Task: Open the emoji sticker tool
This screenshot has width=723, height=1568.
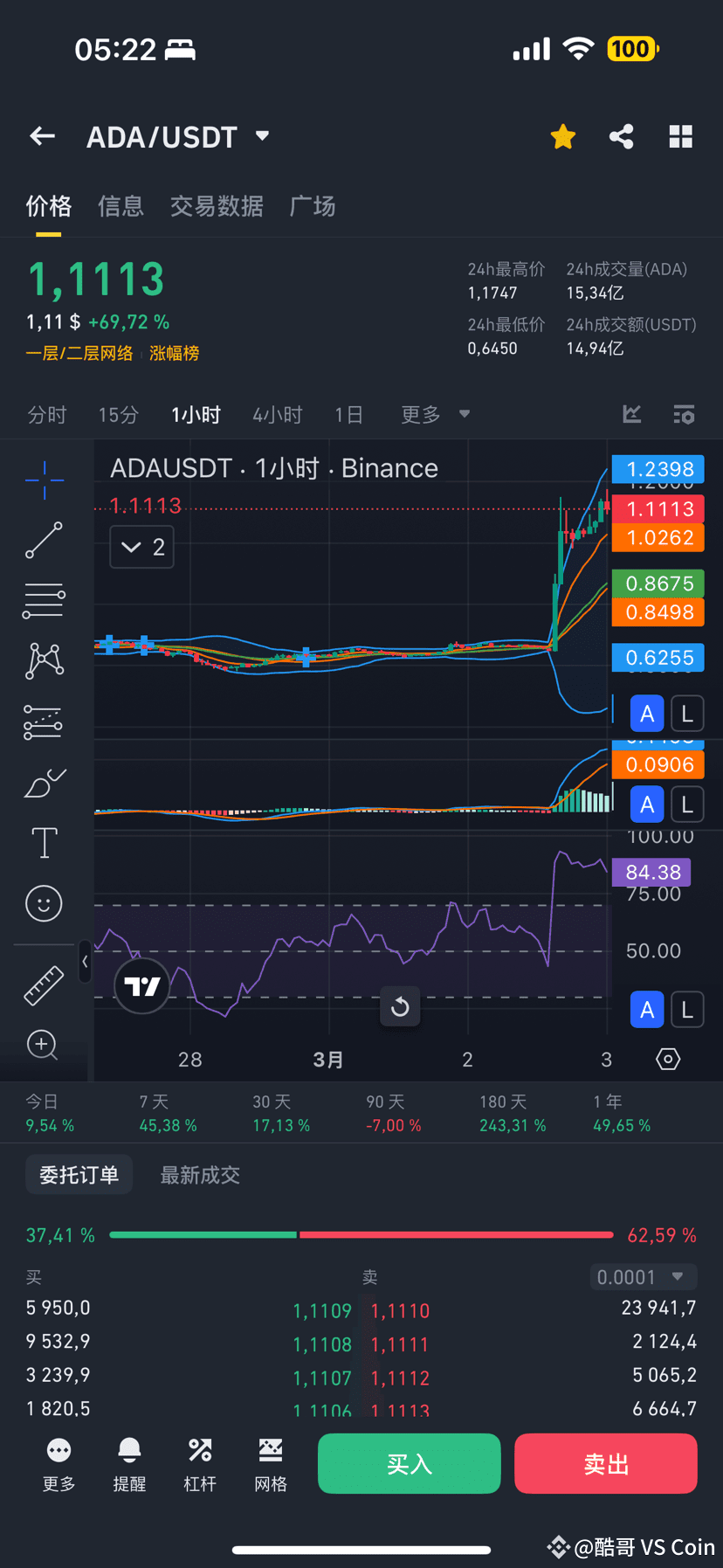Action: point(44,903)
